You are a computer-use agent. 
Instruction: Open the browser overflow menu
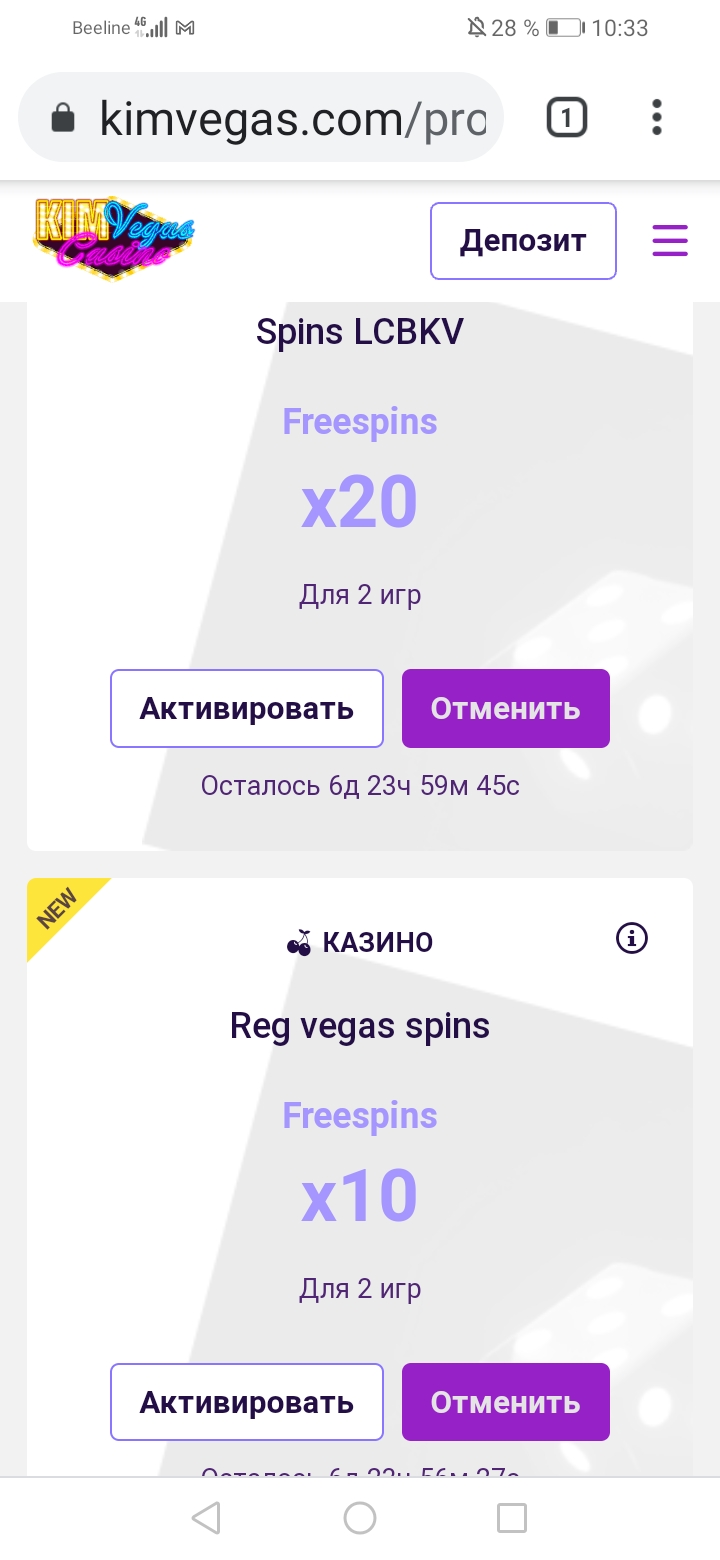pyautogui.click(x=657, y=118)
